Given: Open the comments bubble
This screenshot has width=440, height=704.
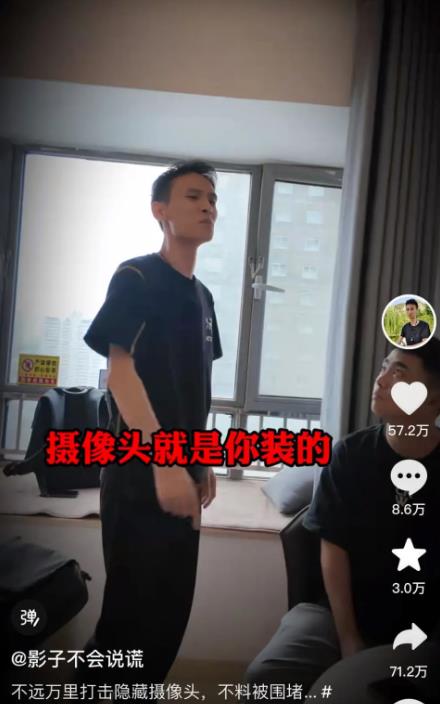Looking at the screenshot, I should (x=409, y=477).
